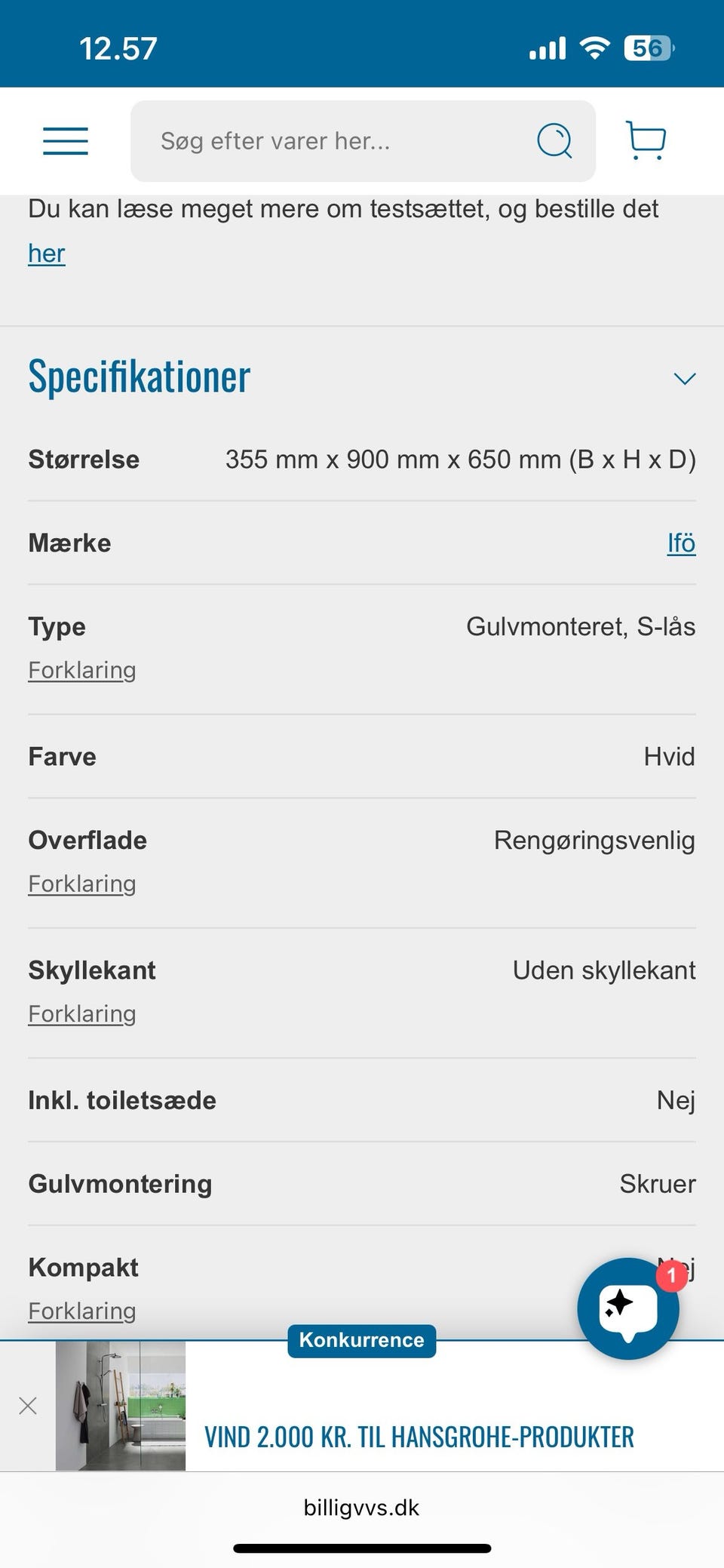724x1568 pixels.
Task: Collapse the Specifikationer section
Action: click(684, 378)
